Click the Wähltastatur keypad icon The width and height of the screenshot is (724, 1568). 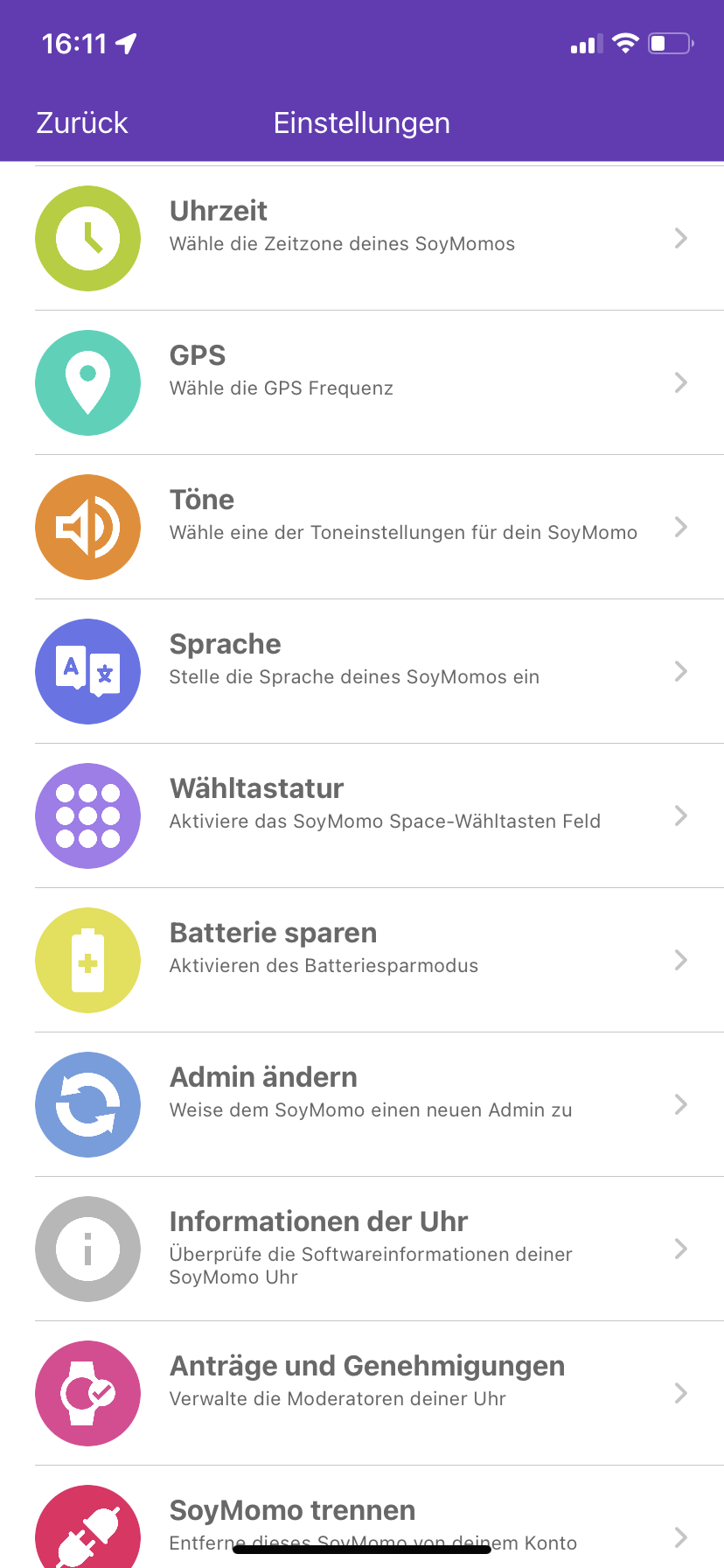coord(87,815)
